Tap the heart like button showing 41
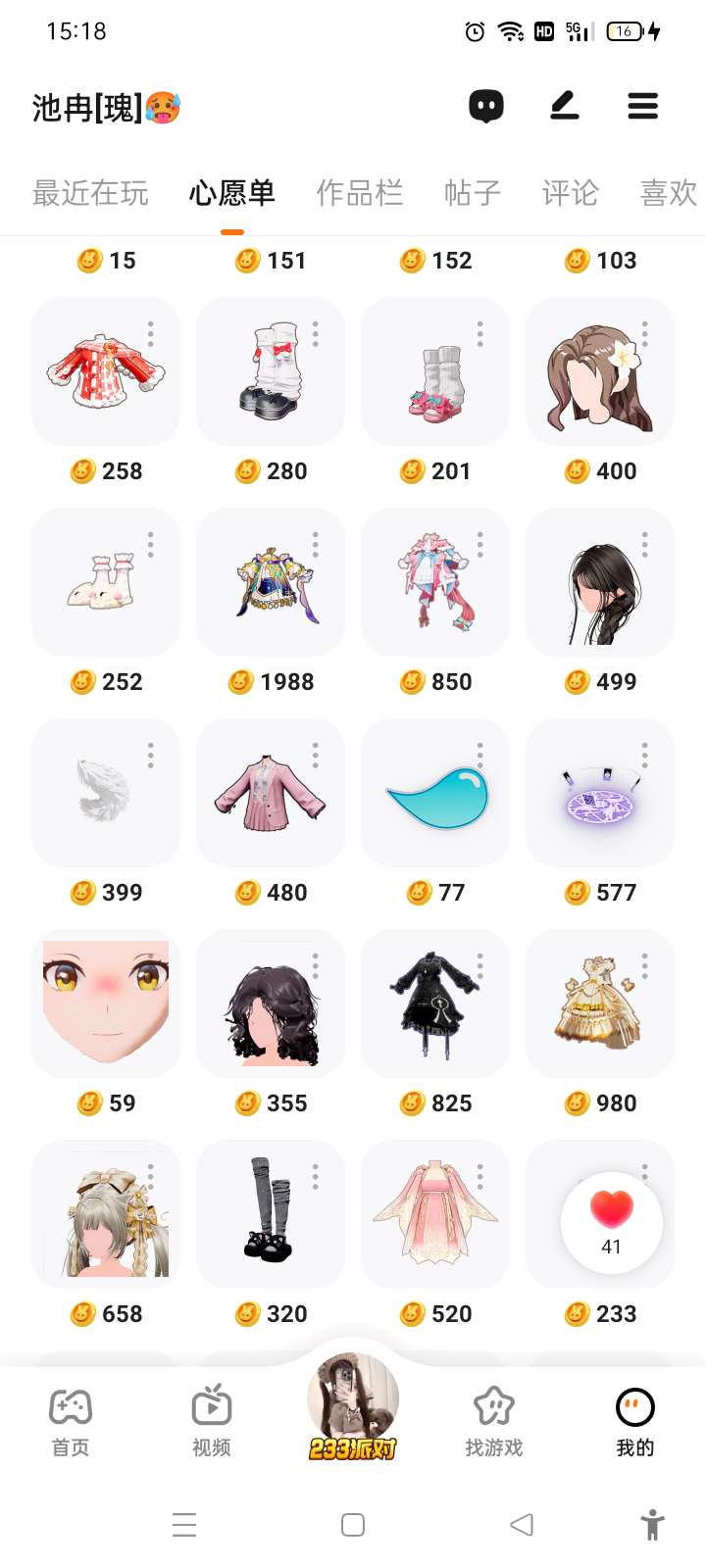This screenshot has width=706, height=1568. [x=612, y=1222]
